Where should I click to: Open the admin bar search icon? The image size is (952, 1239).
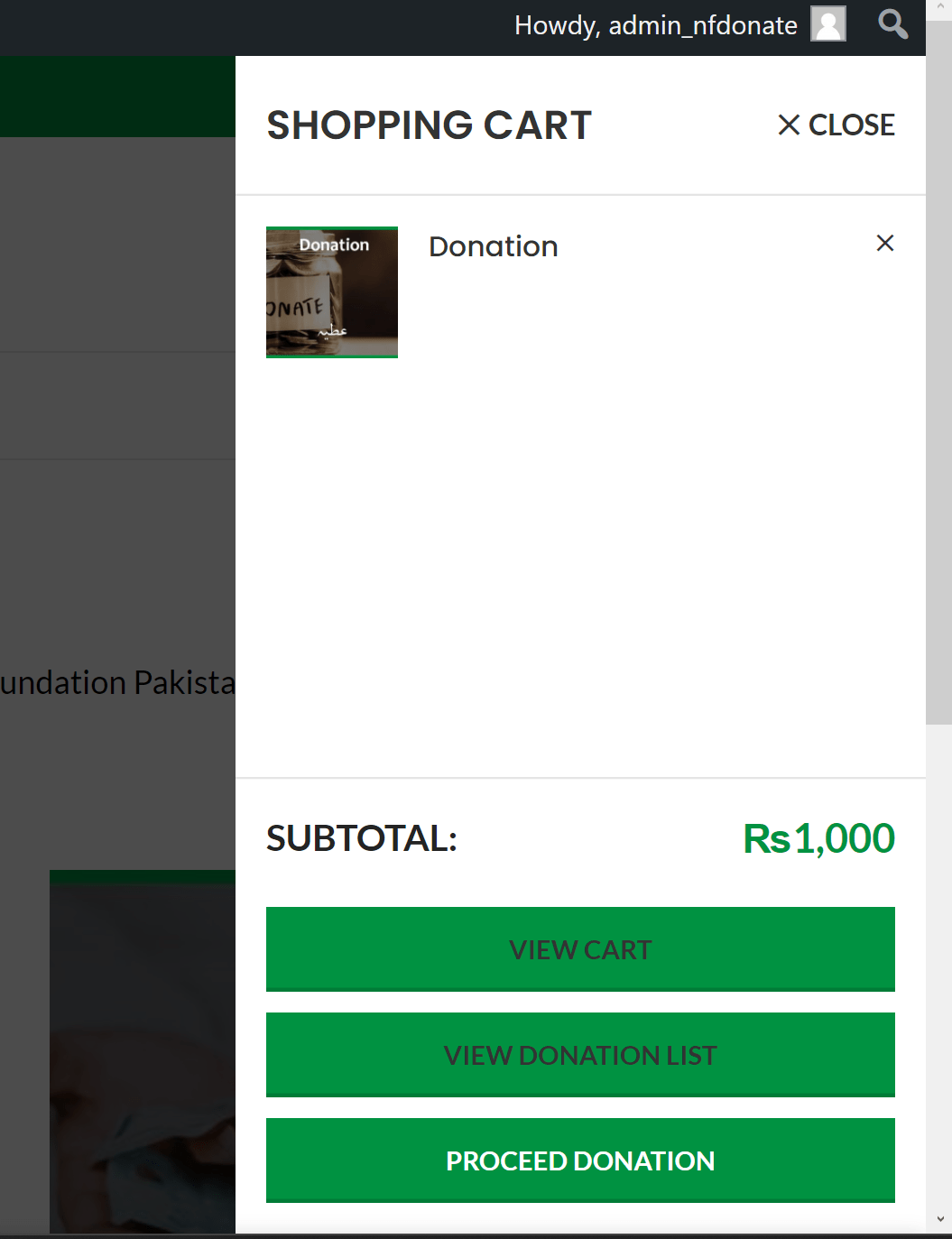[892, 24]
